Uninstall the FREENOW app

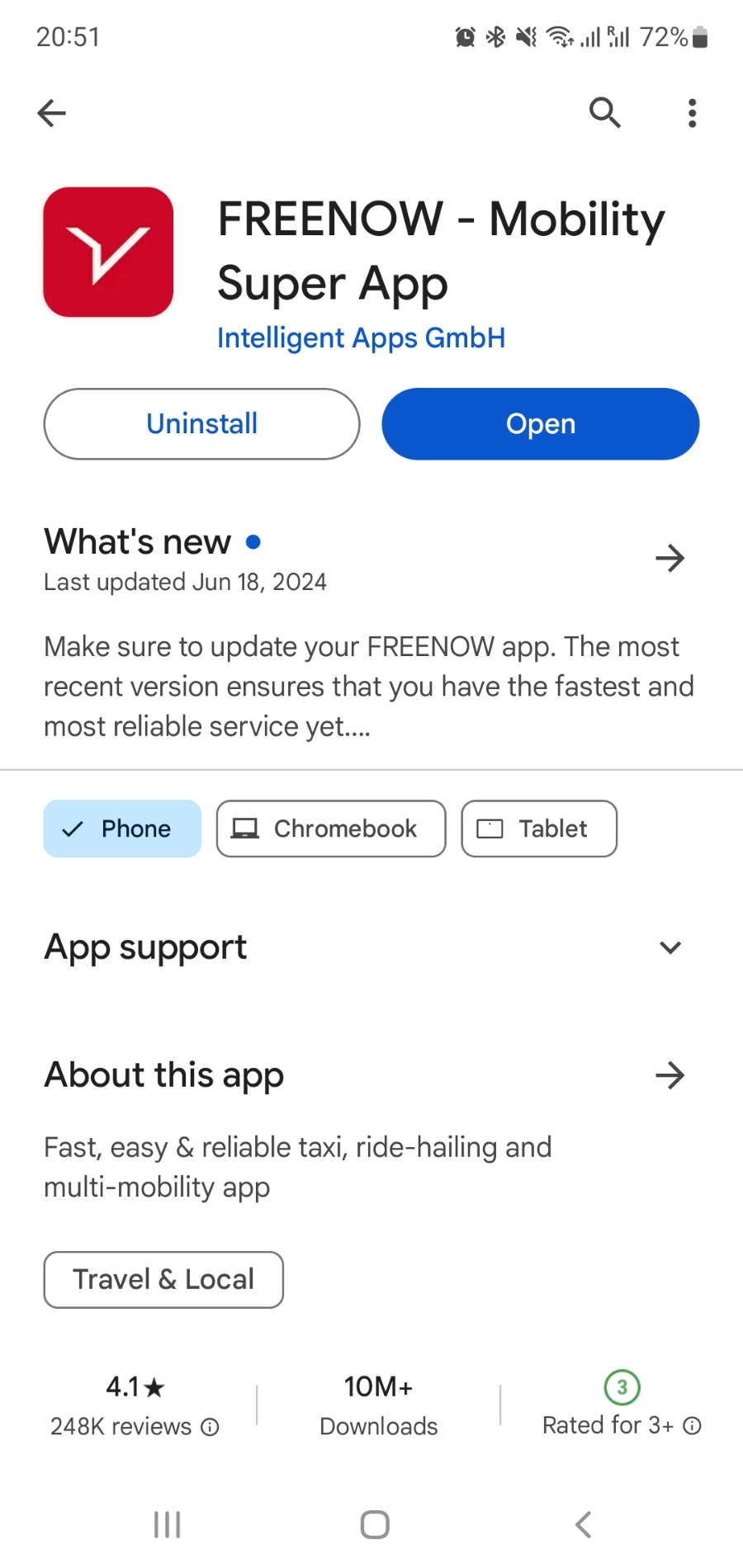(x=201, y=423)
